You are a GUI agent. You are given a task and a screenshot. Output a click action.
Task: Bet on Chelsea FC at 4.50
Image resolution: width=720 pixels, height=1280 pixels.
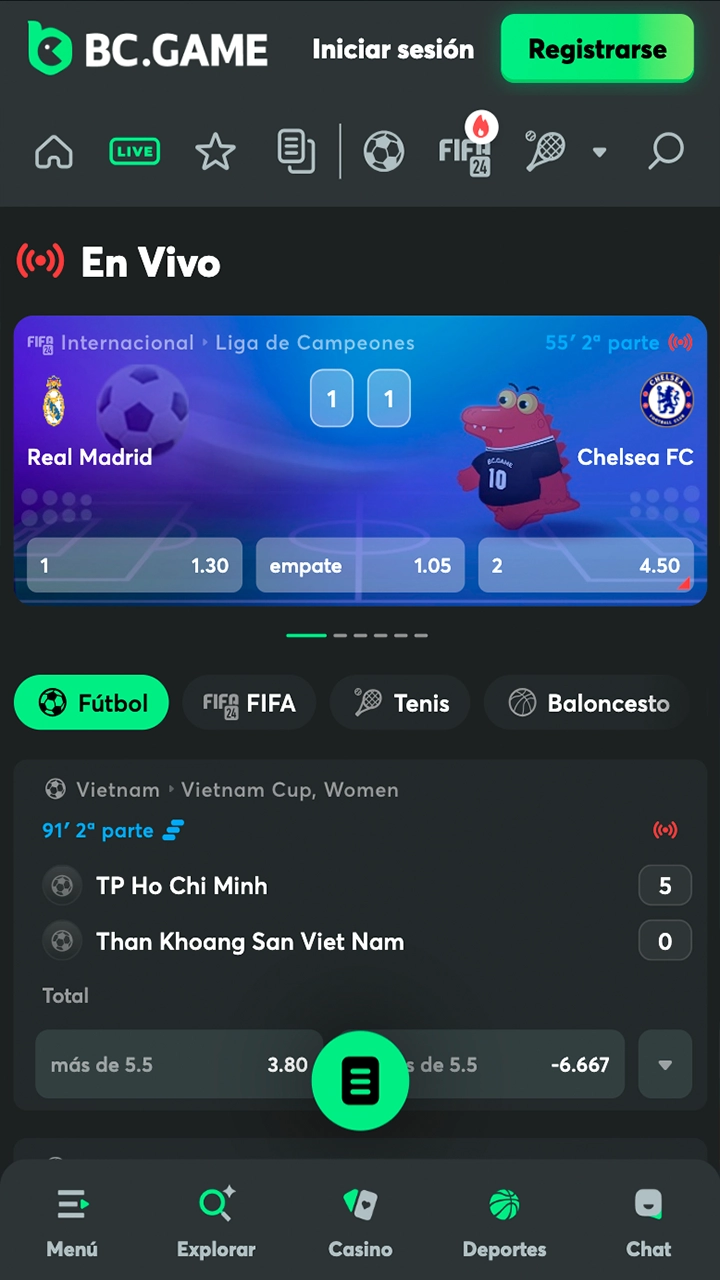[x=585, y=566]
